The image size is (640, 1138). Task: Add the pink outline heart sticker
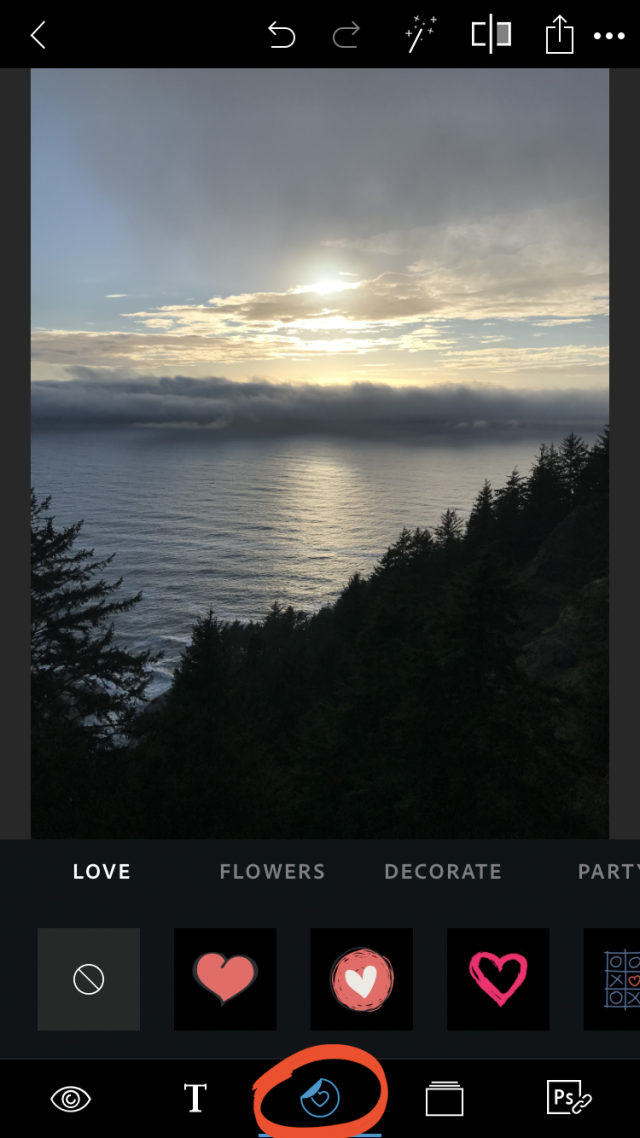[498, 979]
